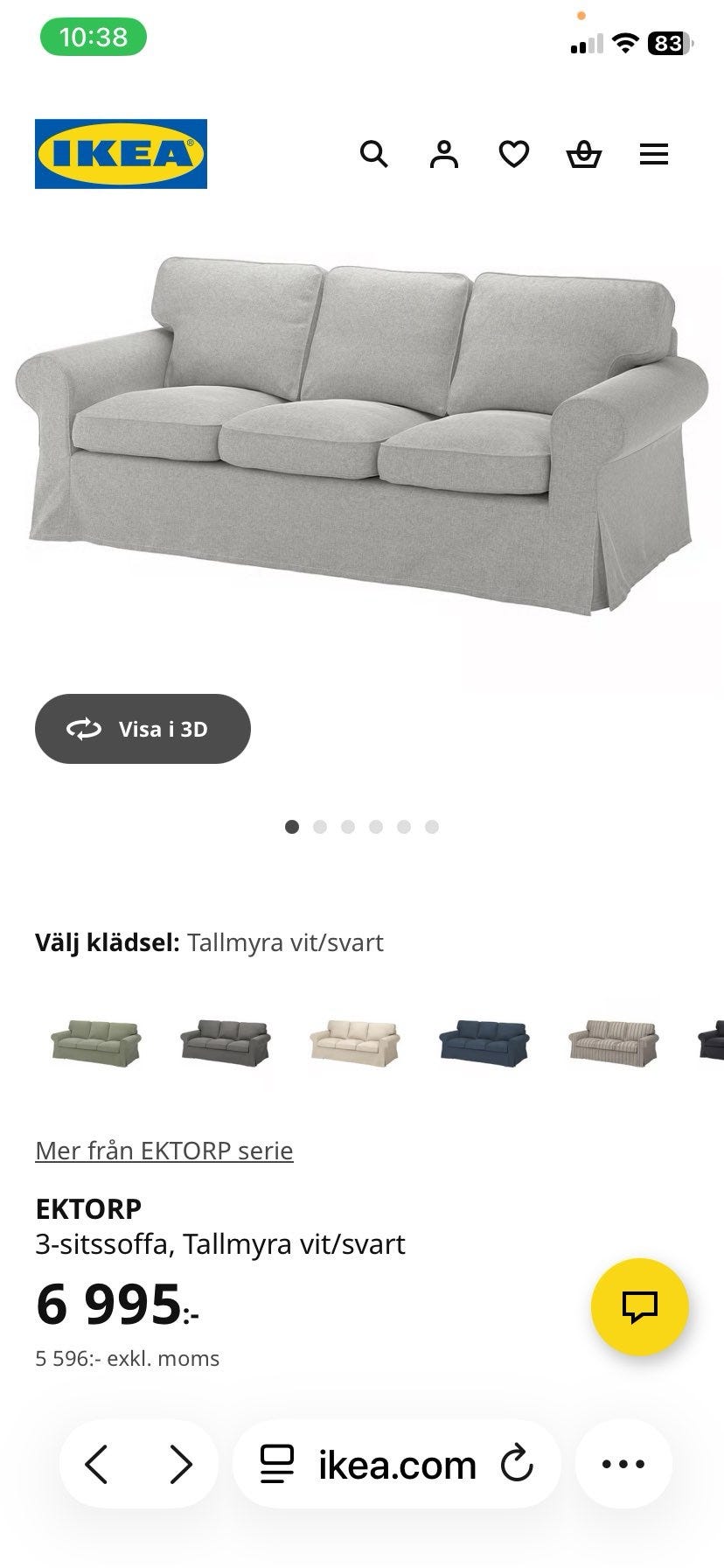This screenshot has width=724, height=1568.
Task: Open your IKEA account profile
Action: click(444, 154)
